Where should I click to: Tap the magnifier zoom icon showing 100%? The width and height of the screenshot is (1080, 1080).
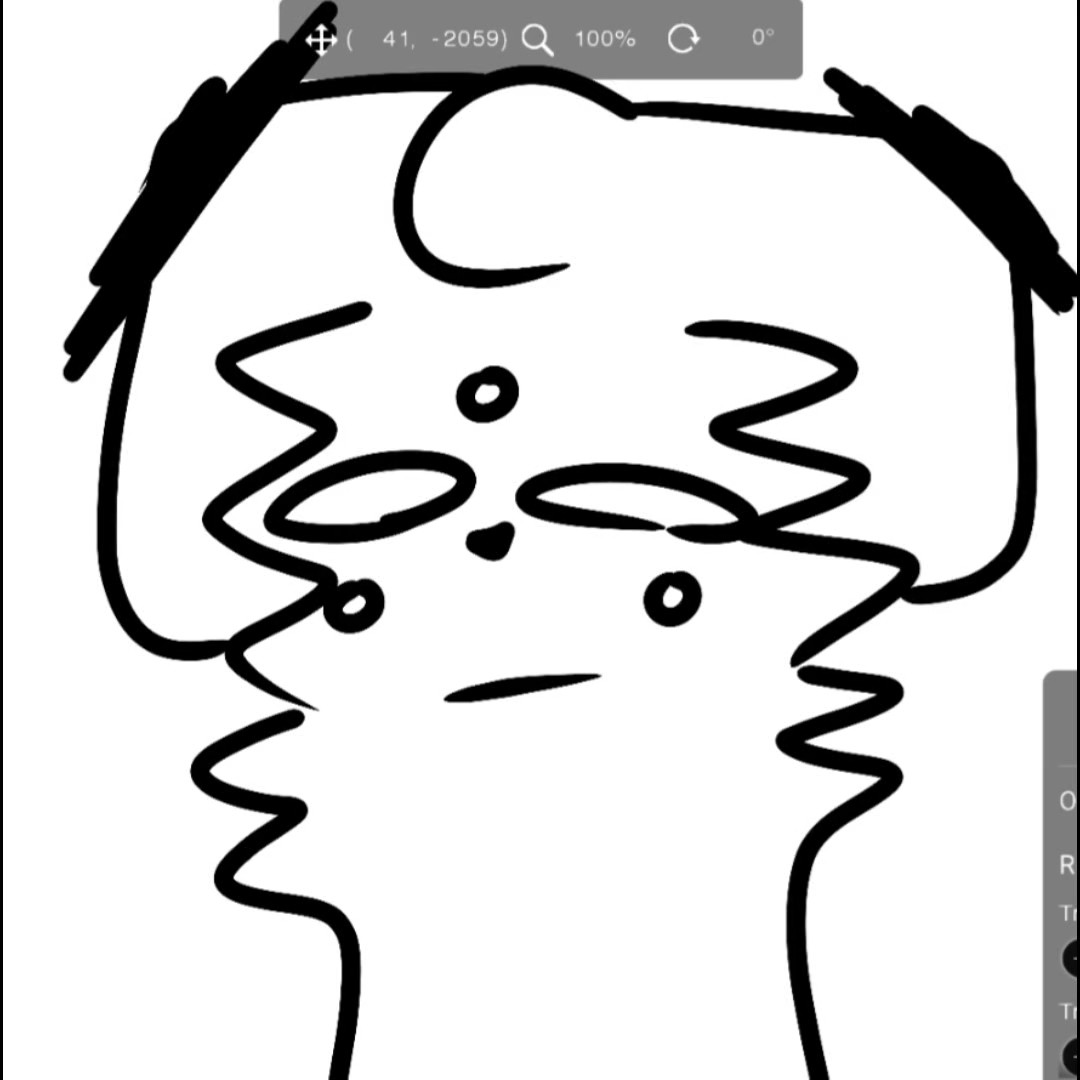537,40
